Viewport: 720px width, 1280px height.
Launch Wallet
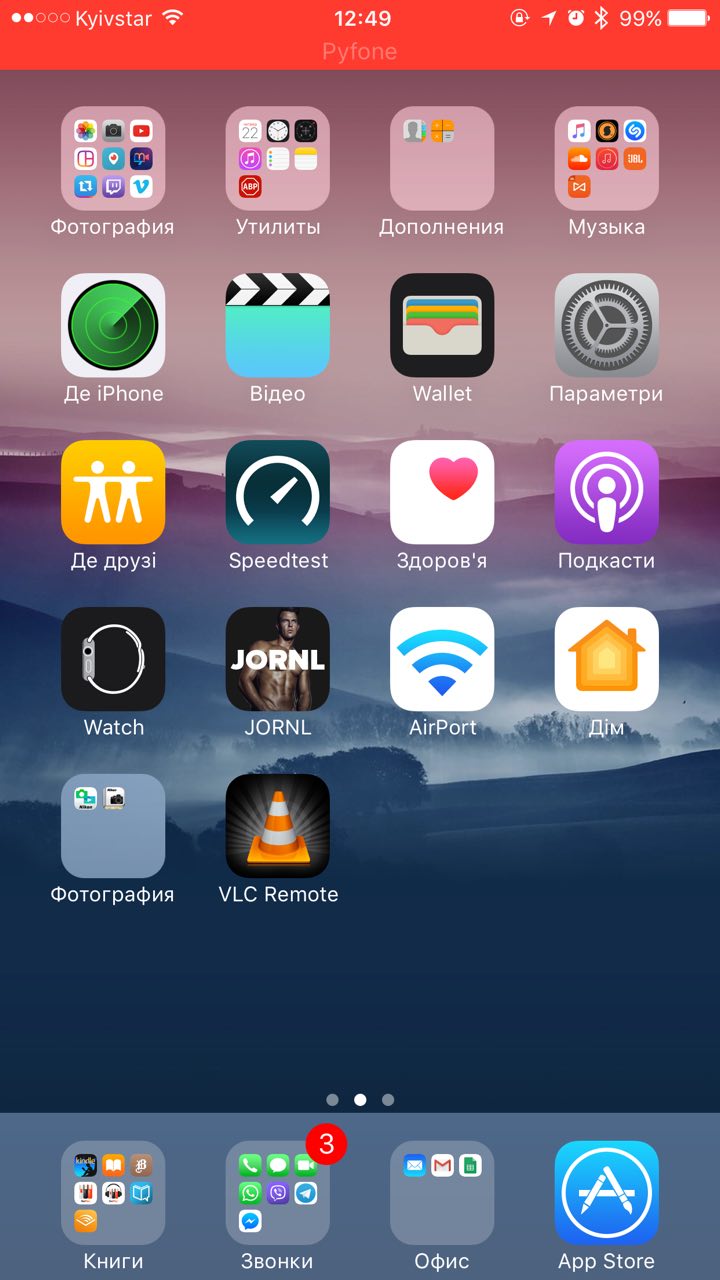point(442,325)
